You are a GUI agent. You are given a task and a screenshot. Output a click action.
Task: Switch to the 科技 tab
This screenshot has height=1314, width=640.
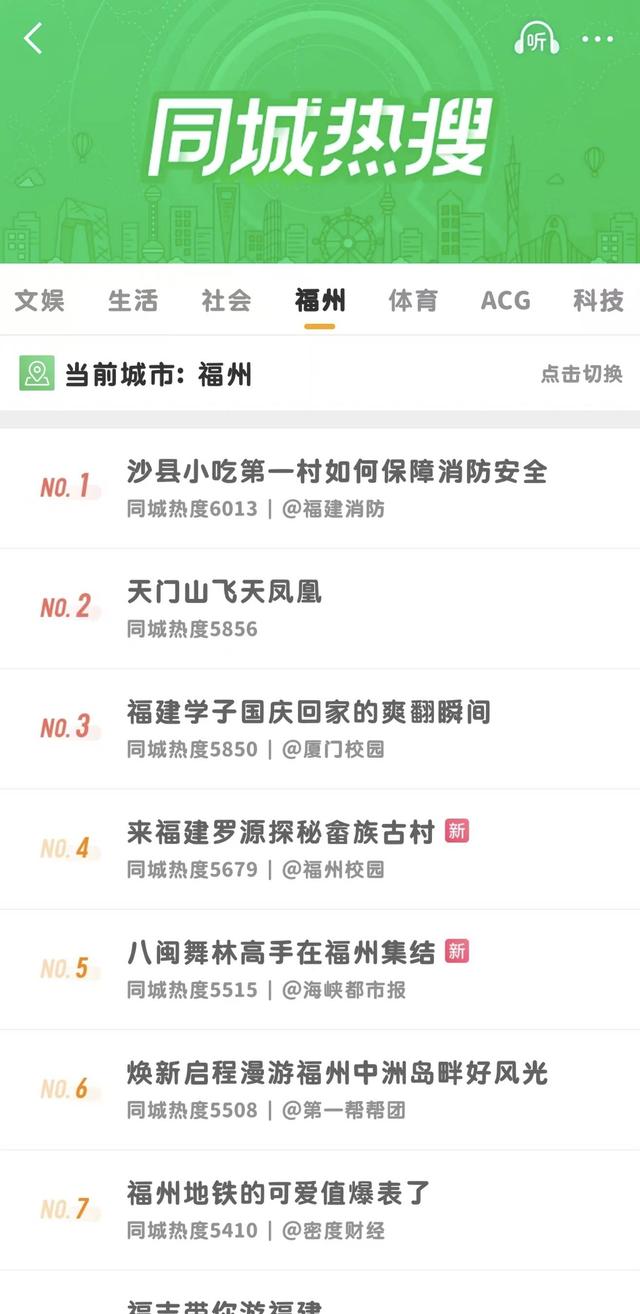coord(598,300)
